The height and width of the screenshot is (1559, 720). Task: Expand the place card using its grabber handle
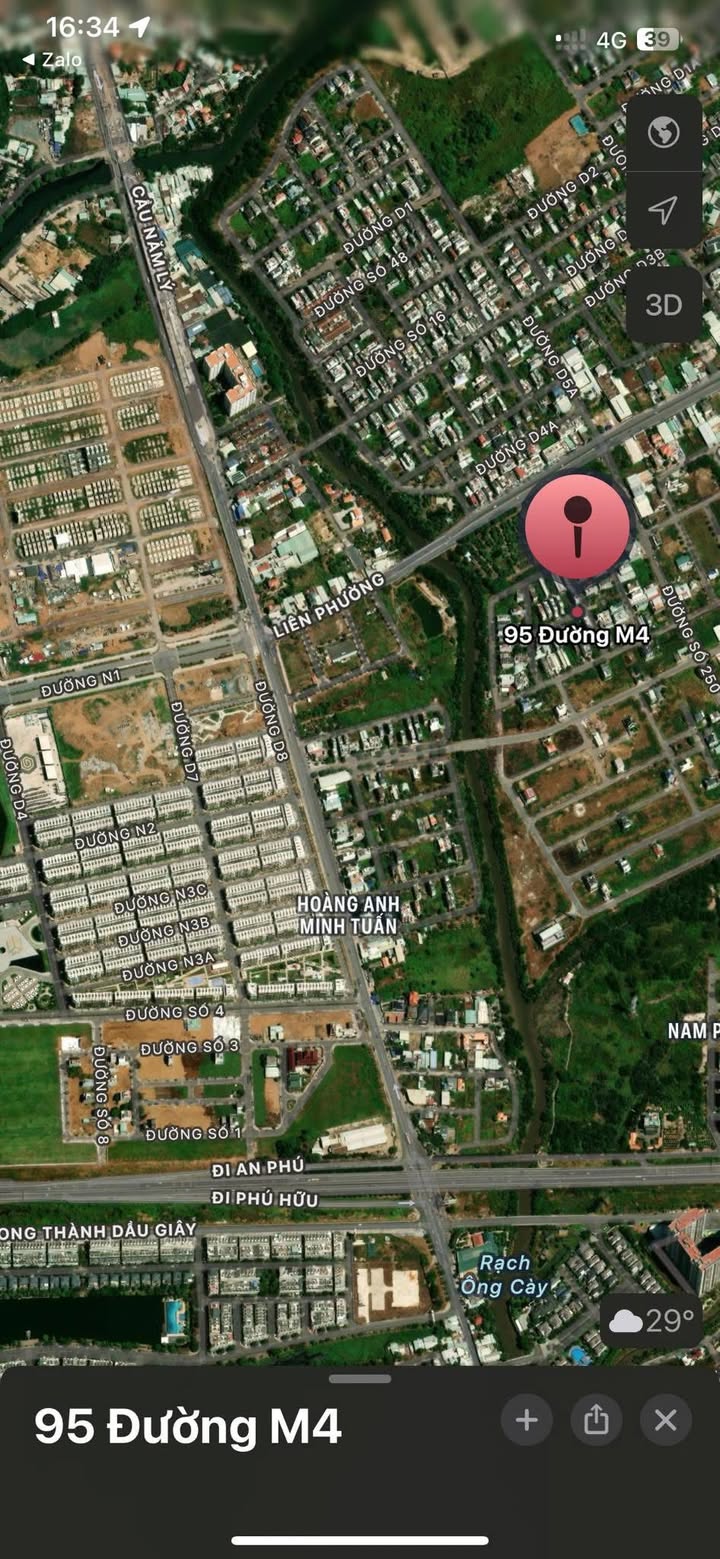point(360,1379)
